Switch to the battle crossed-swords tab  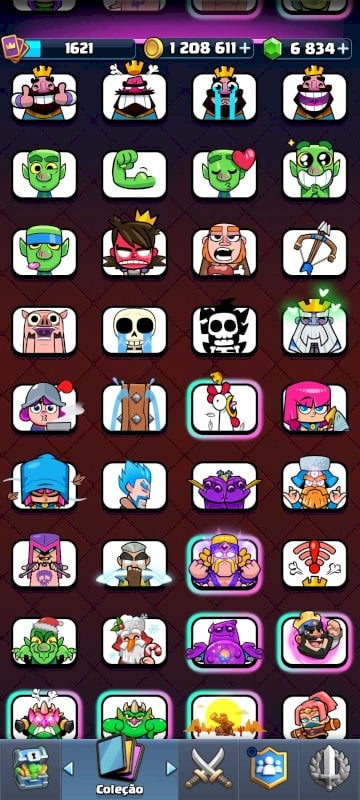(x=208, y=768)
